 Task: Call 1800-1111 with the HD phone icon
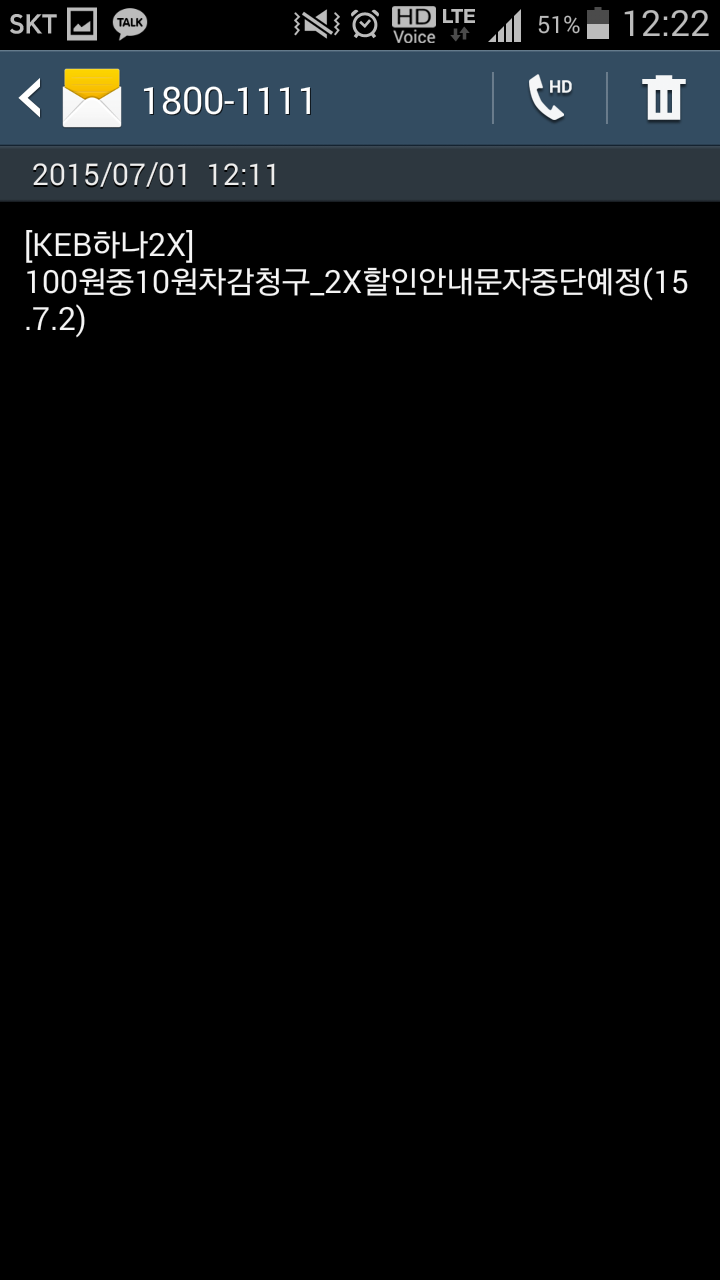[549, 98]
